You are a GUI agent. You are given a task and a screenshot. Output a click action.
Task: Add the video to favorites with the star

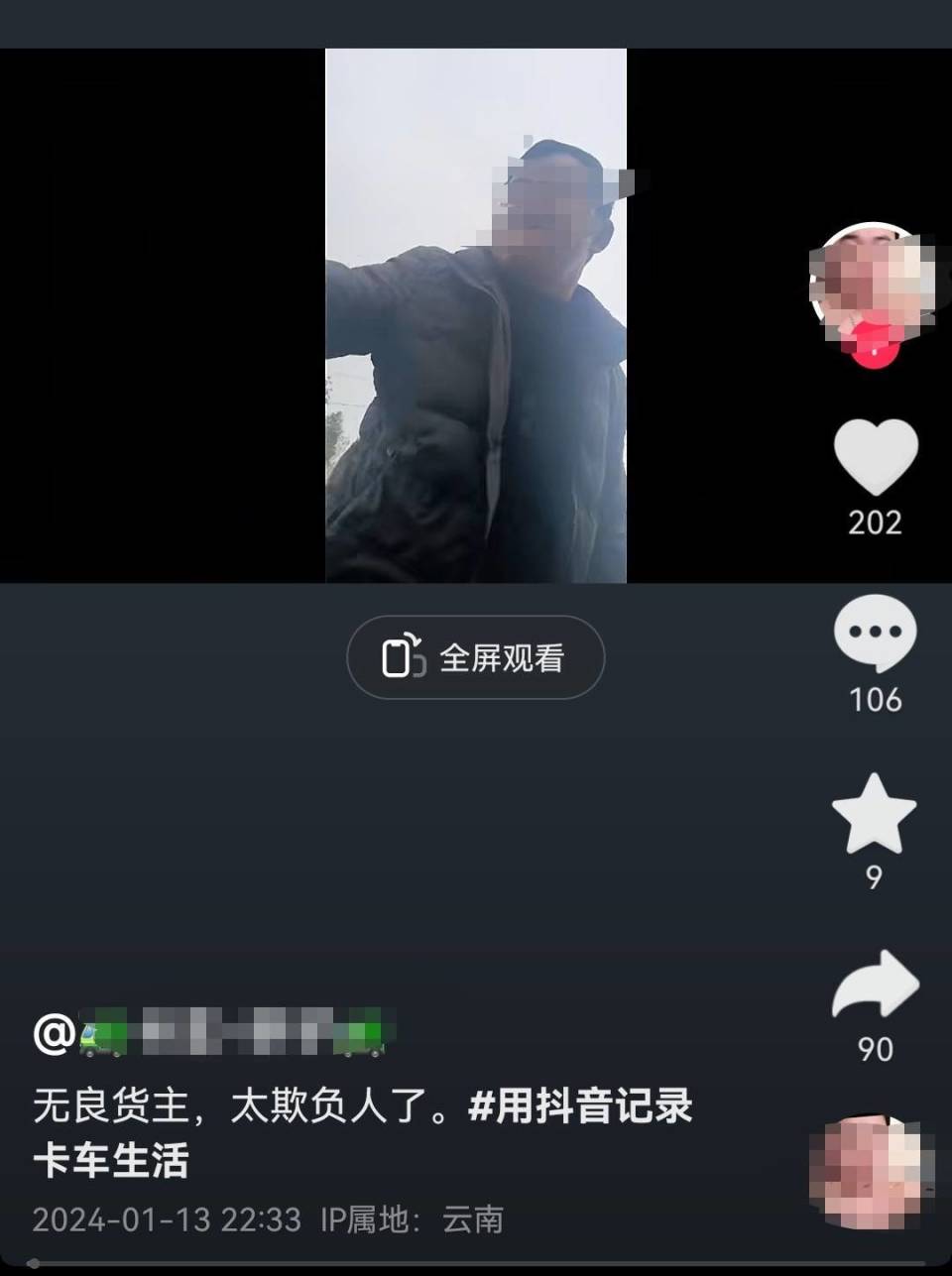click(874, 815)
